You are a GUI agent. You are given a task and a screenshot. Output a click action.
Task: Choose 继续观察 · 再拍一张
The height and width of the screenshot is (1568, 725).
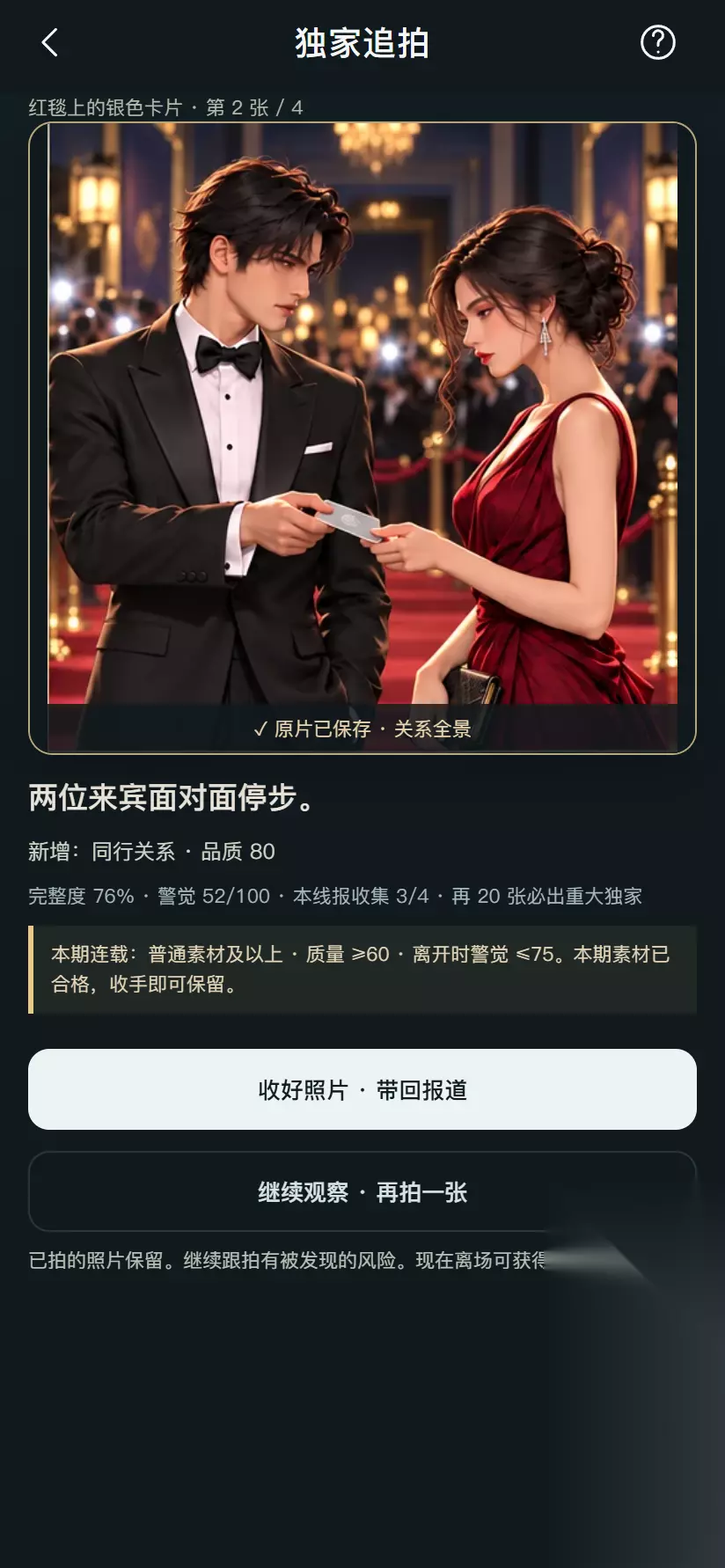[362, 1191]
